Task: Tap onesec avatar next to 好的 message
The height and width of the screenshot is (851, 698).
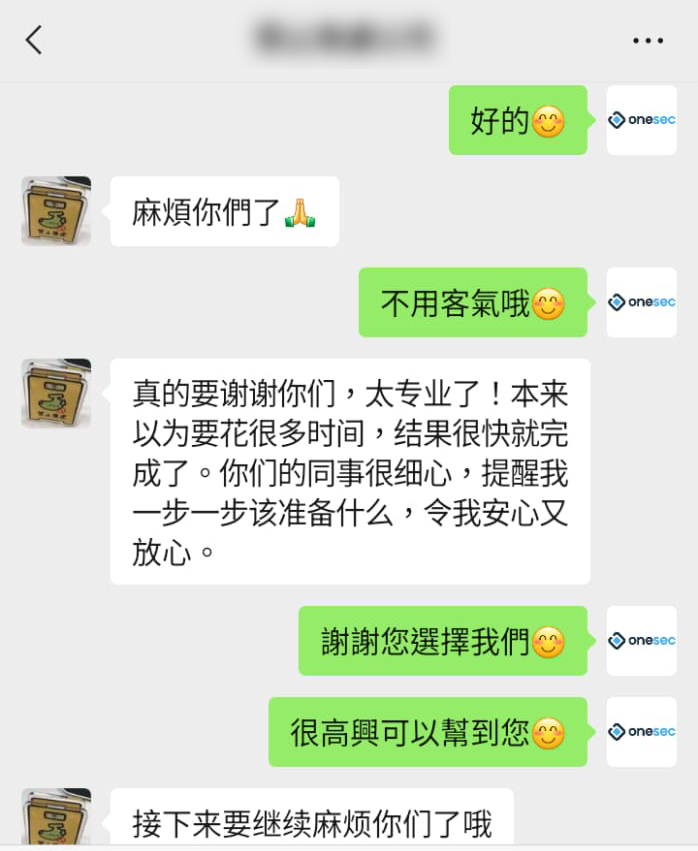Action: click(641, 120)
